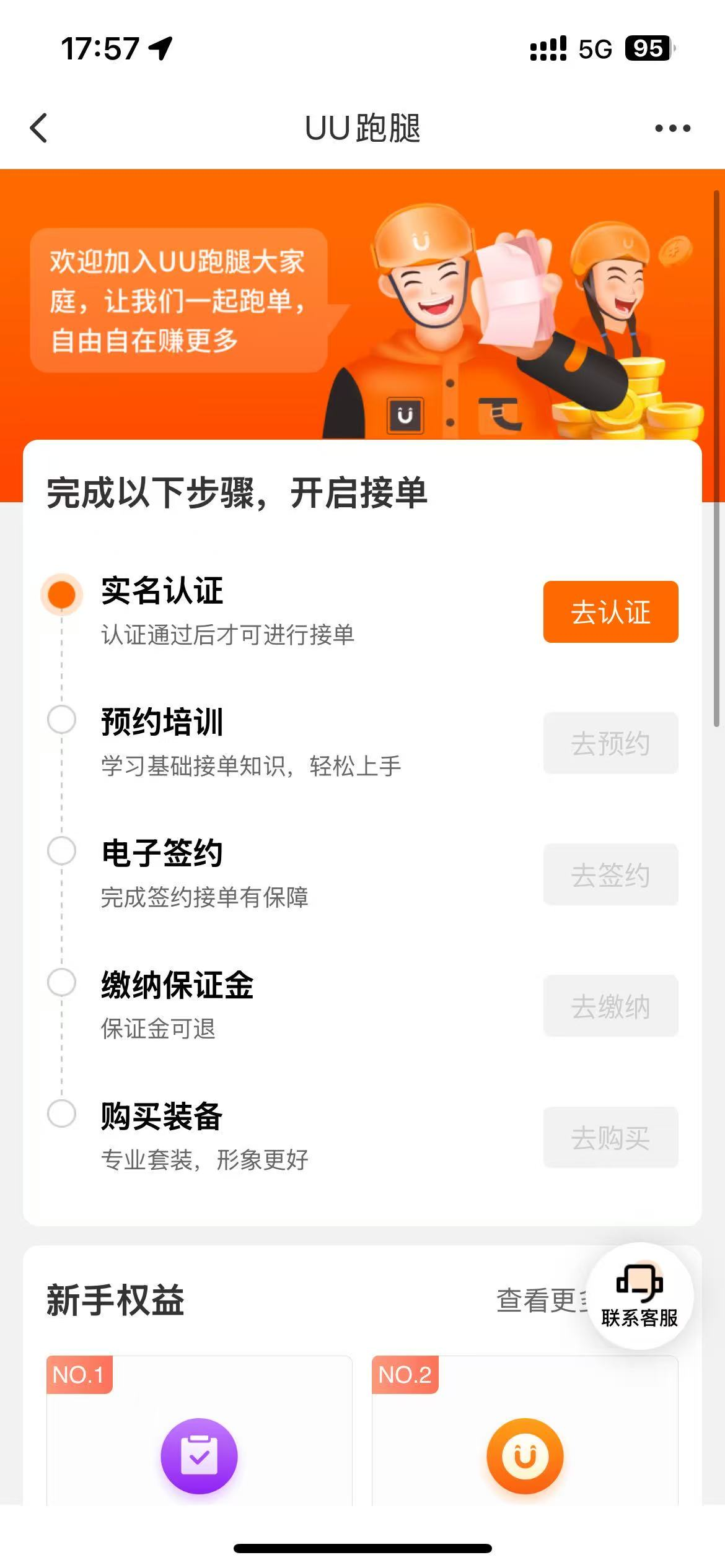Viewport: 725px width, 1568px height.
Task: Tap 去签约 for electronic signing
Action: (x=610, y=874)
